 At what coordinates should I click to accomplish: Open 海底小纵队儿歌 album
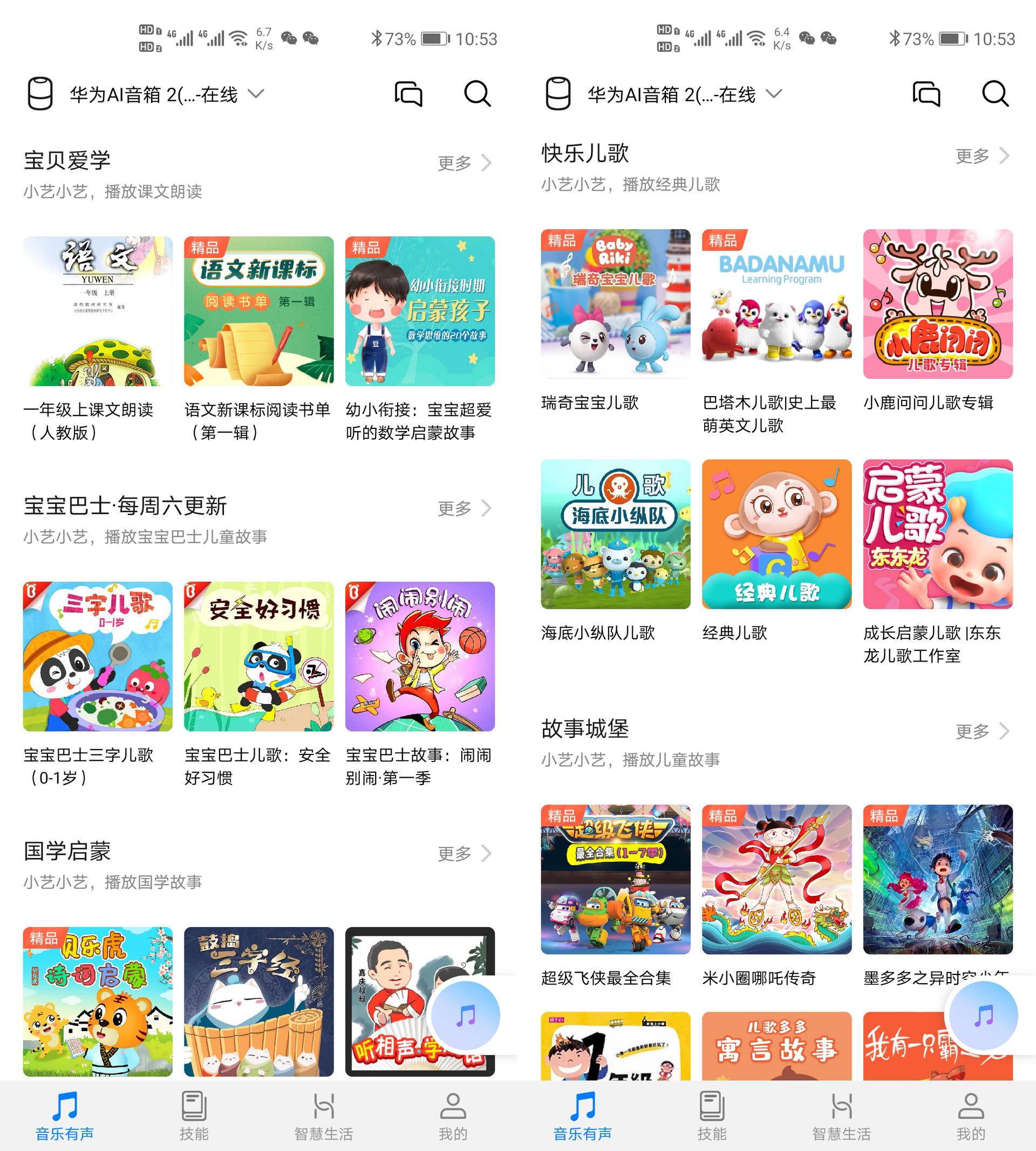click(615, 534)
